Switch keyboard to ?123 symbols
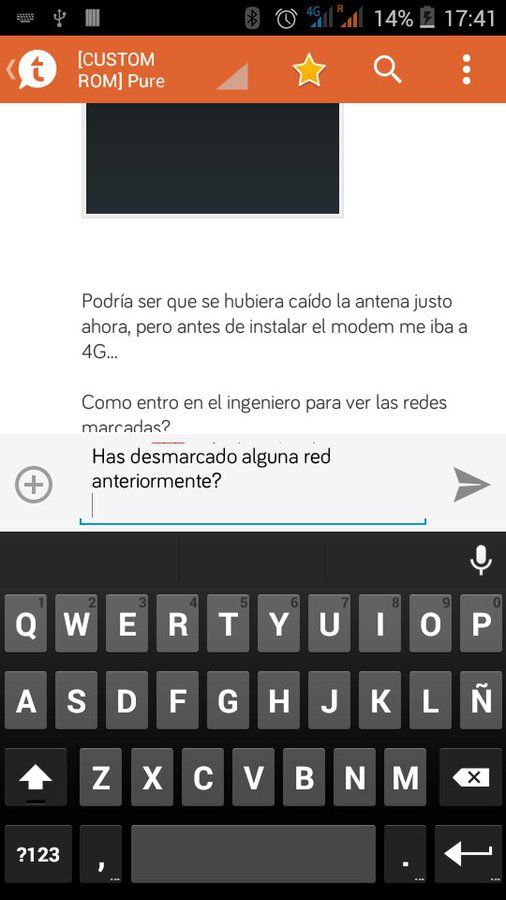The image size is (506, 900). click(38, 854)
